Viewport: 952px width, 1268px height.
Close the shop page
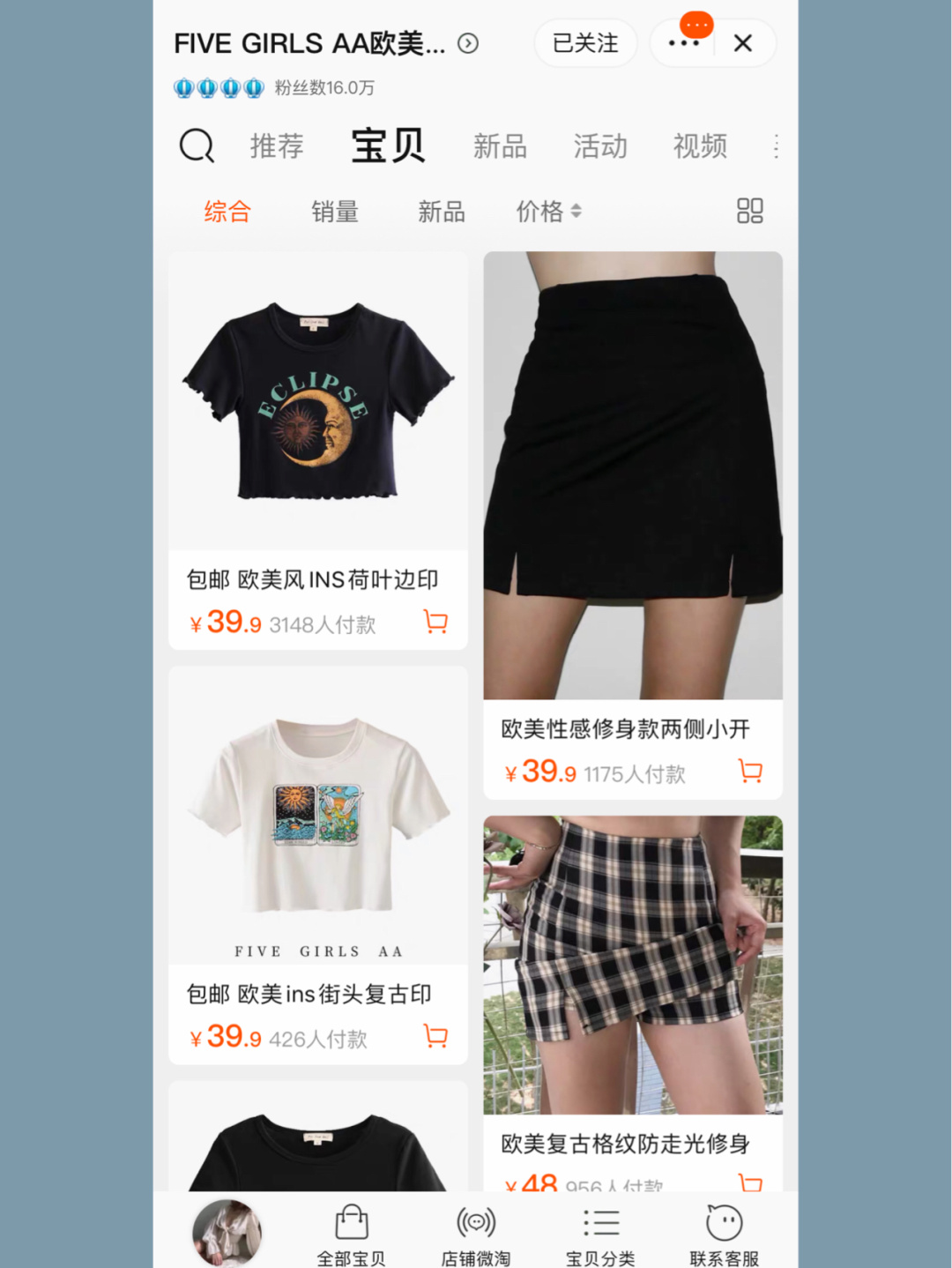tap(743, 43)
